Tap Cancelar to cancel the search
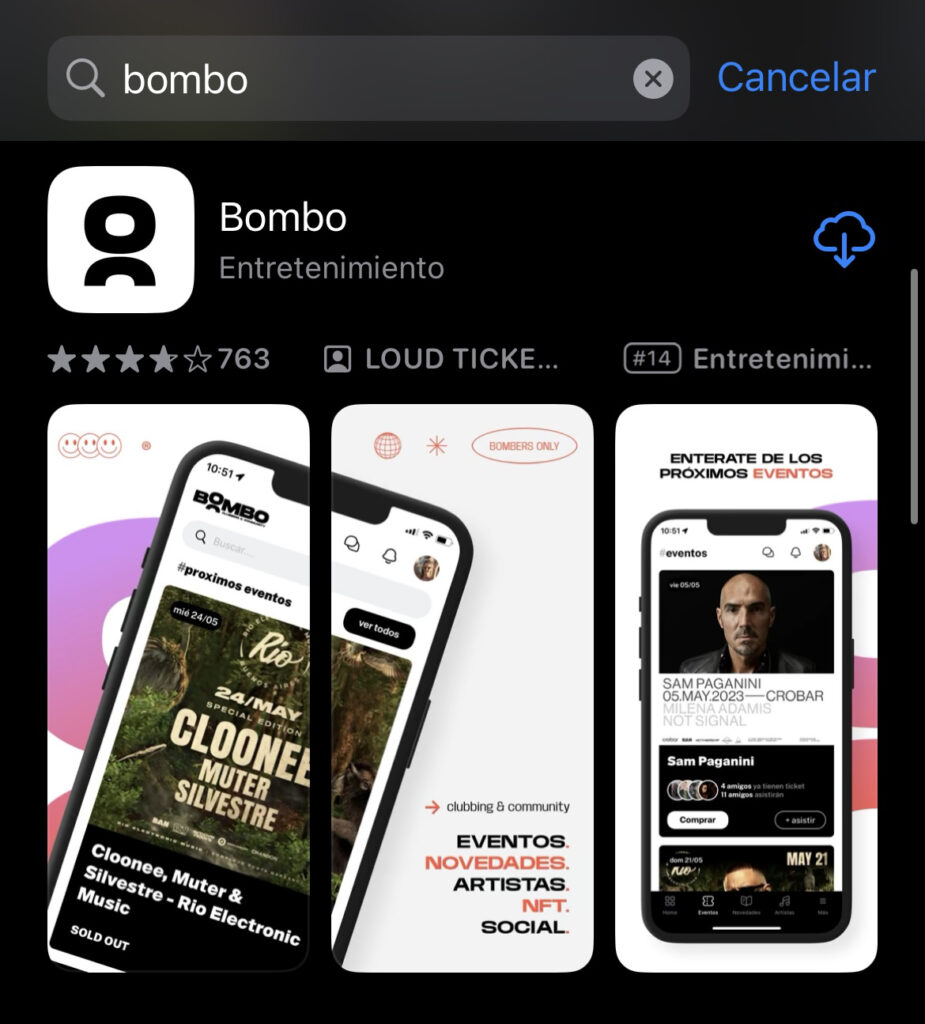This screenshot has height=1024, width=925. pyautogui.click(x=796, y=77)
